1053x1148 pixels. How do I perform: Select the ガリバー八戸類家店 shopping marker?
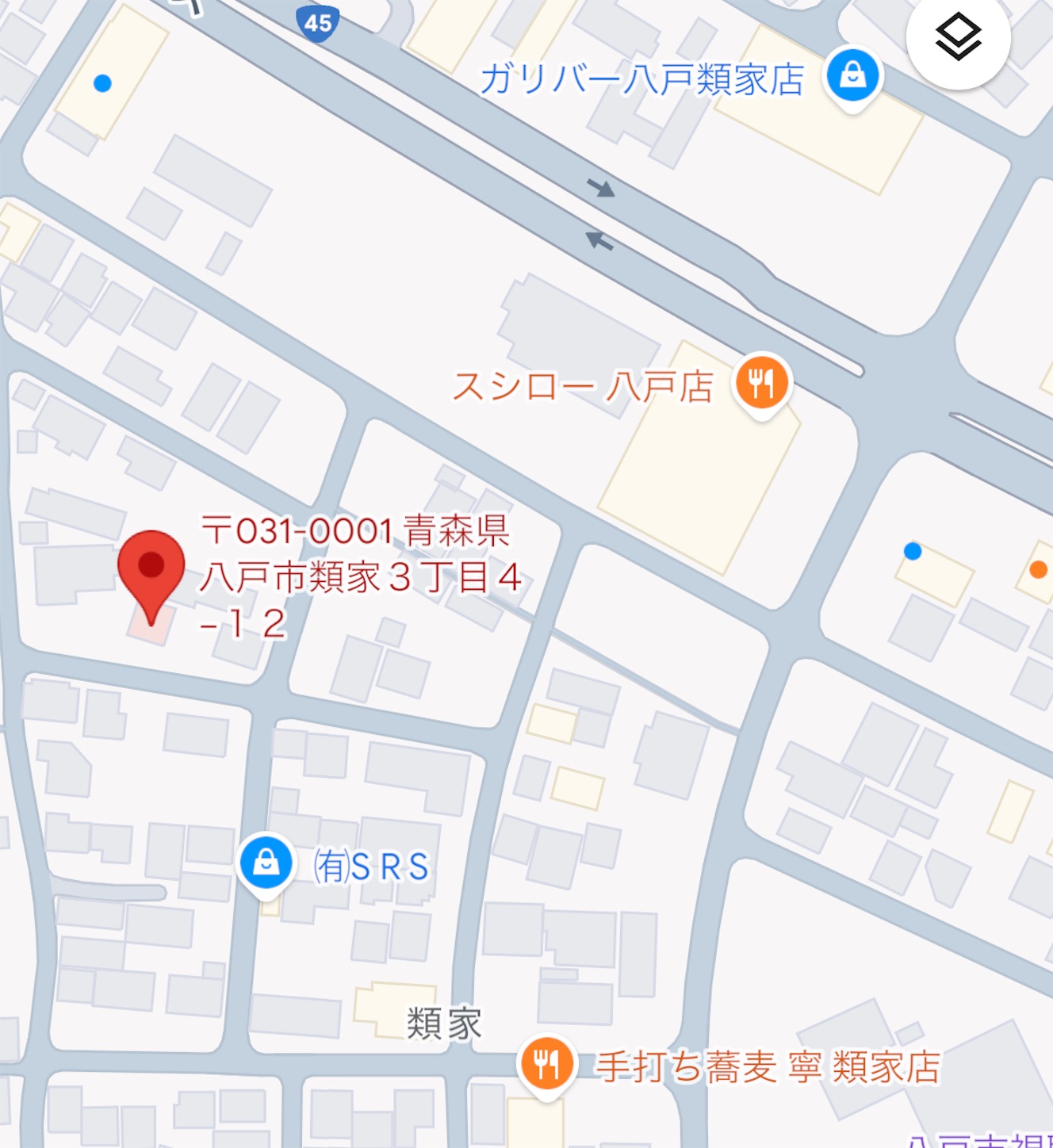(852, 76)
